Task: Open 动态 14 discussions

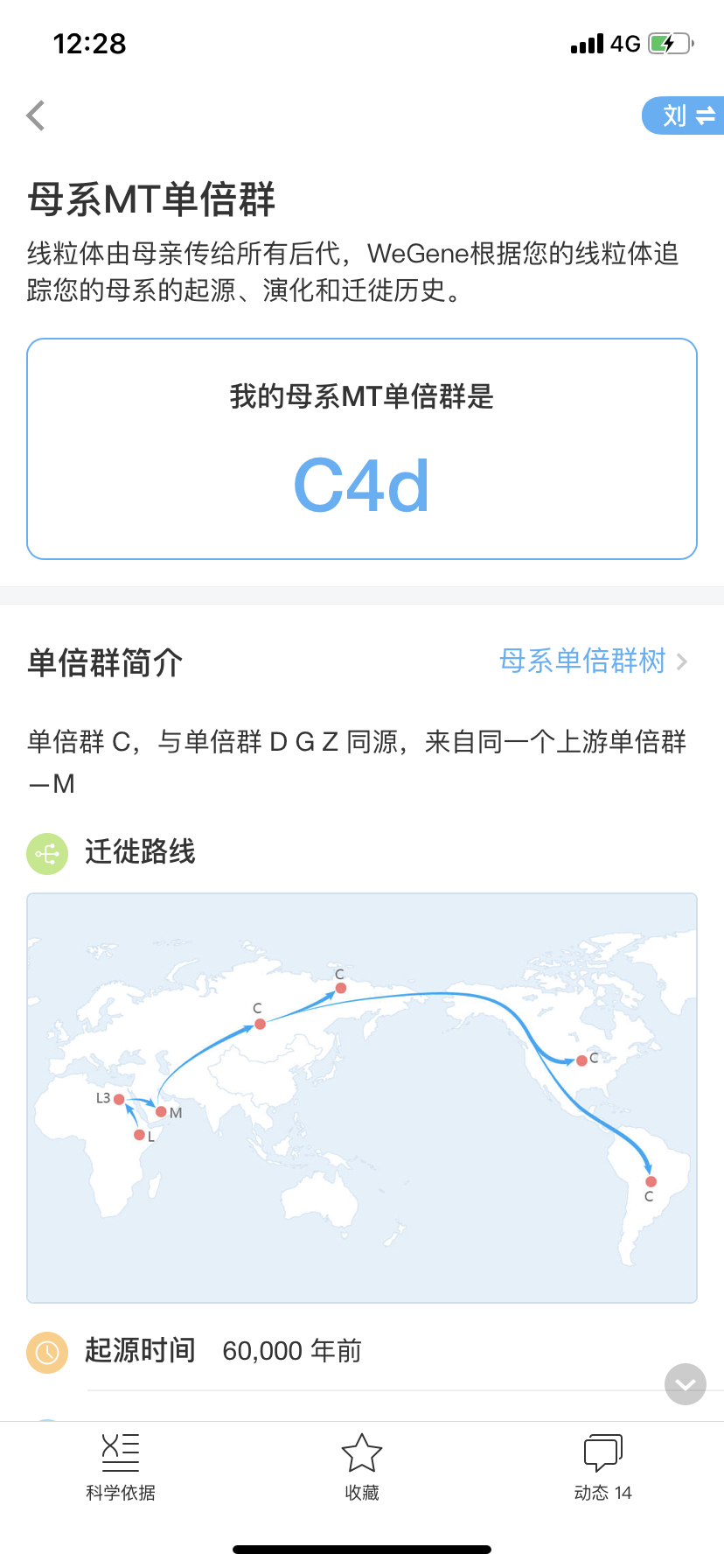Action: 602,1466
